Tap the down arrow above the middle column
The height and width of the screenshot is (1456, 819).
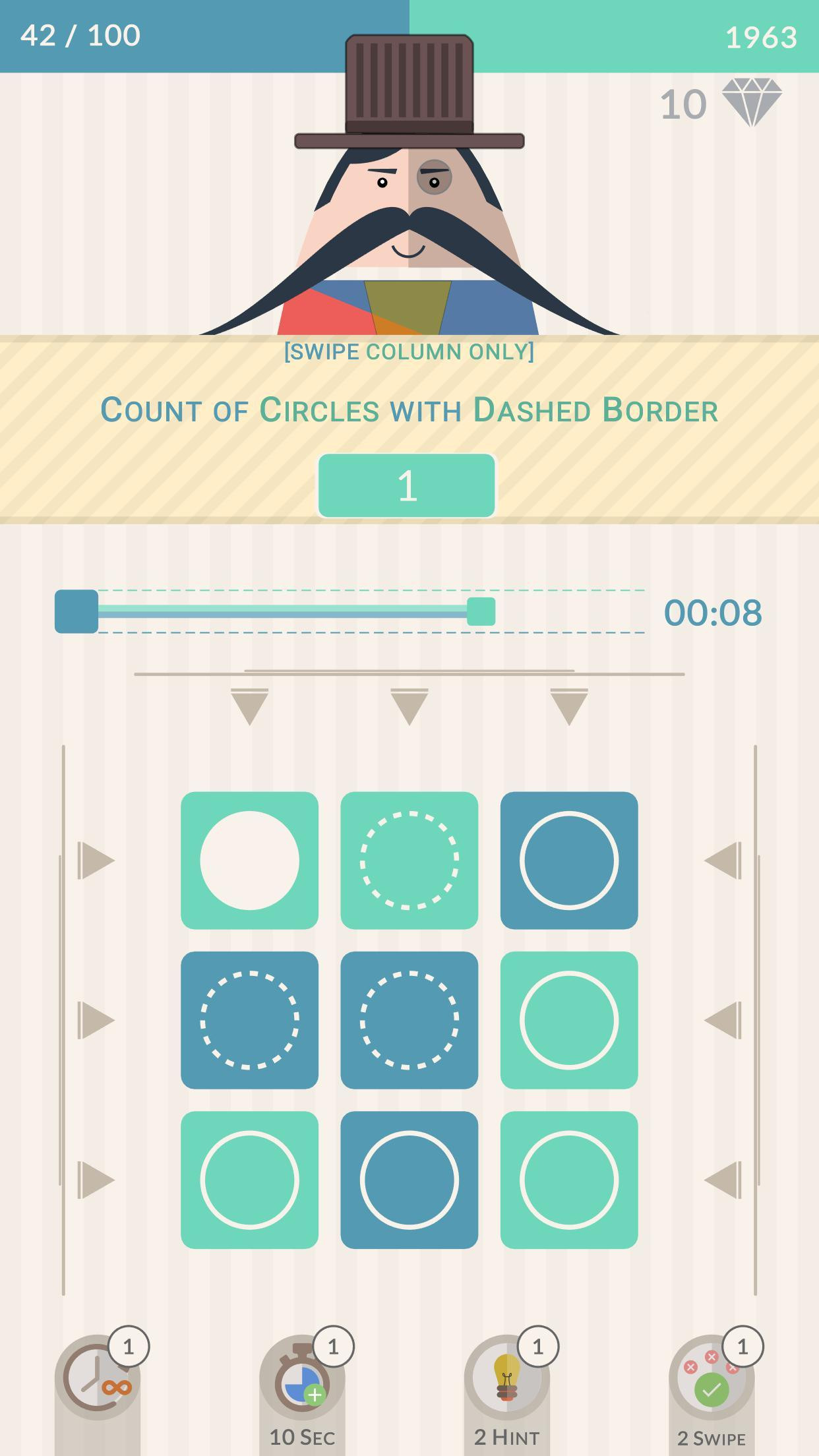pos(409,707)
